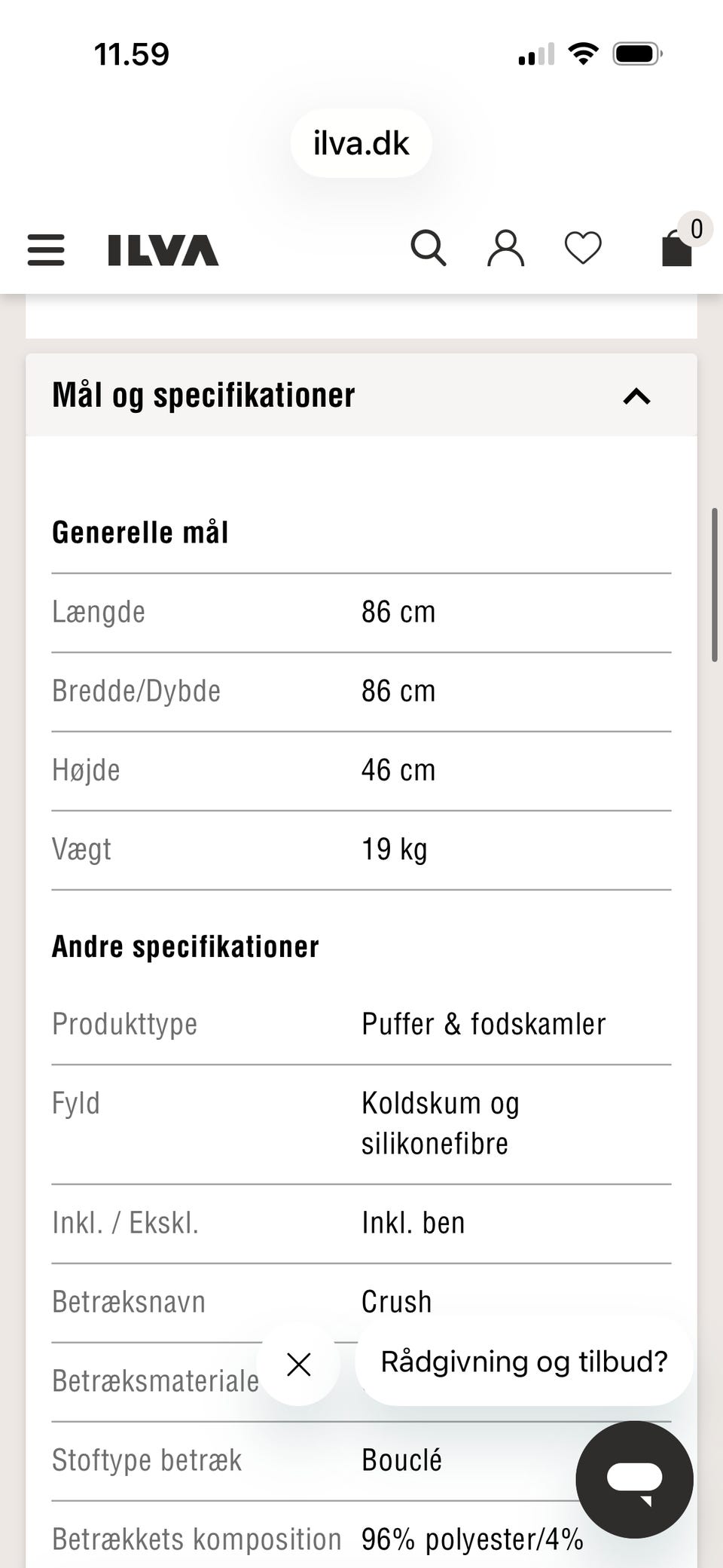The image size is (723, 1568).
Task: Check the Wi-Fi status icon
Action: click(x=581, y=52)
